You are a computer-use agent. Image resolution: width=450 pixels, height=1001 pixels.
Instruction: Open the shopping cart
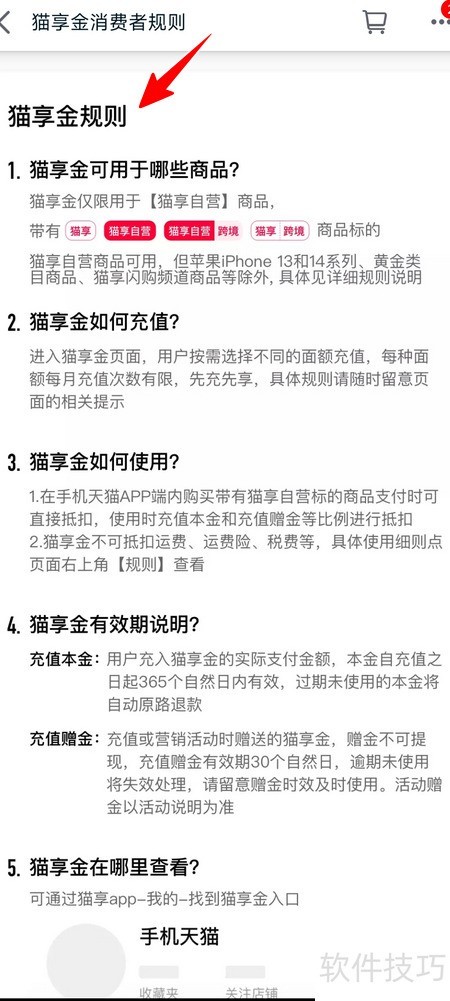pyautogui.click(x=375, y=22)
